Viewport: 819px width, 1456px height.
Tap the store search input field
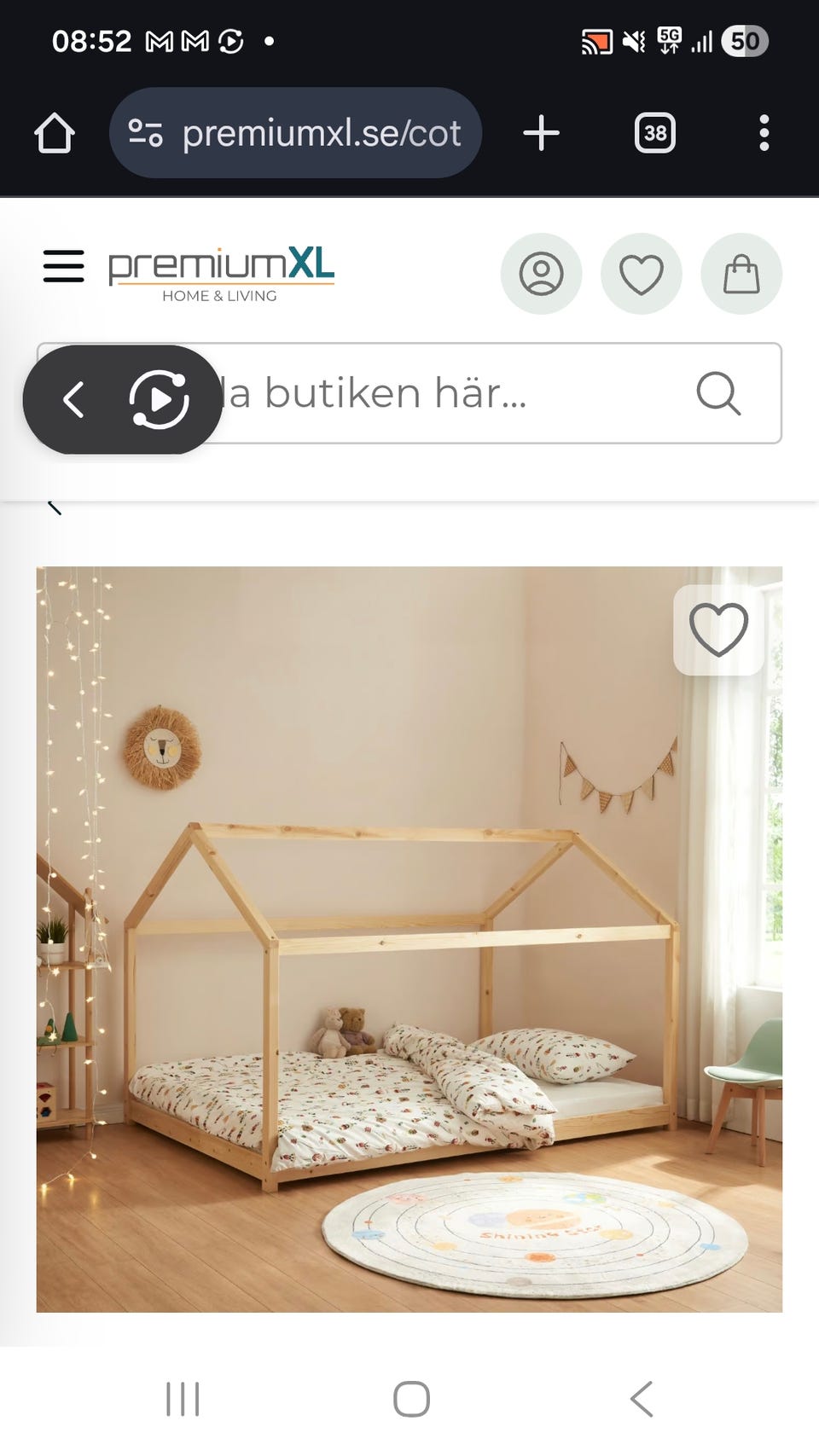[409, 394]
